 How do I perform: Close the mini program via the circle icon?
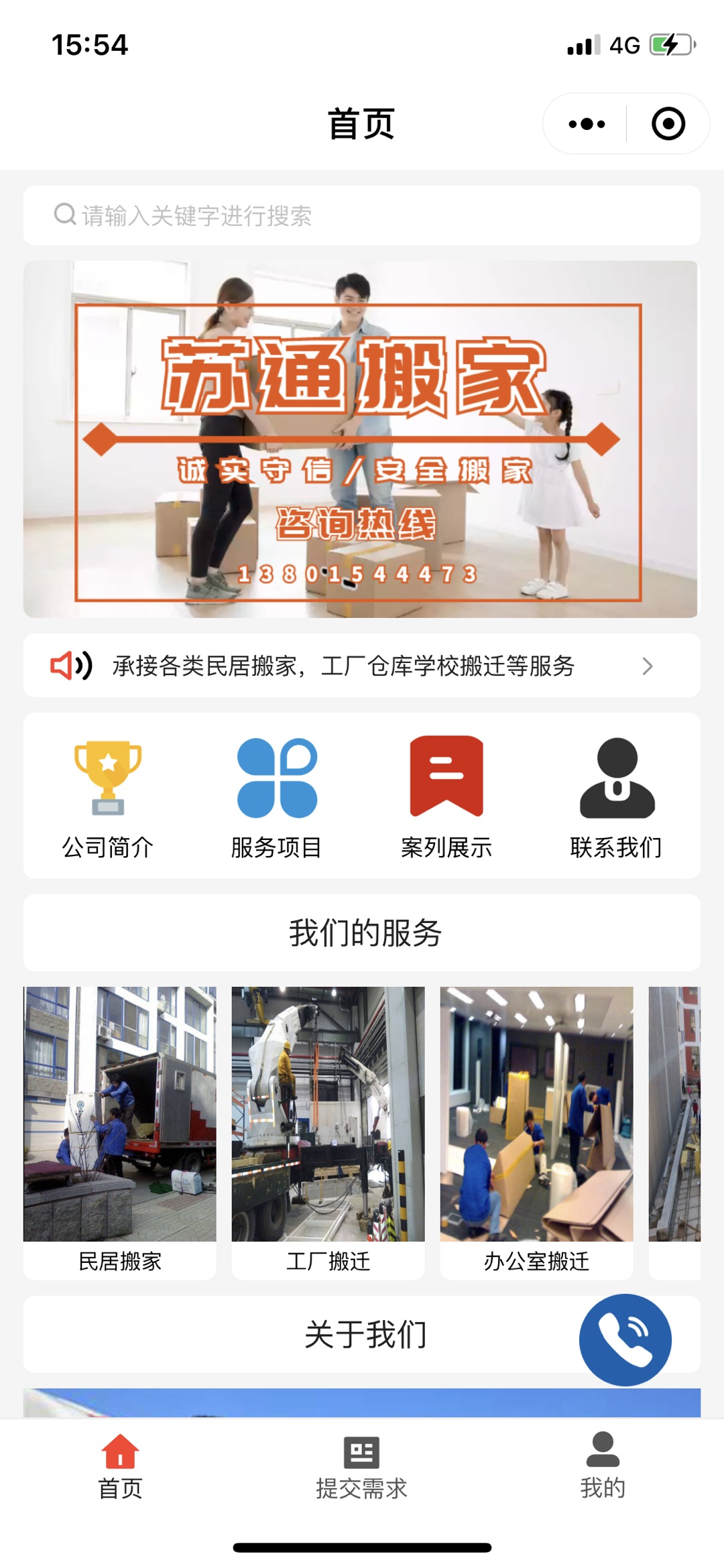[x=668, y=124]
